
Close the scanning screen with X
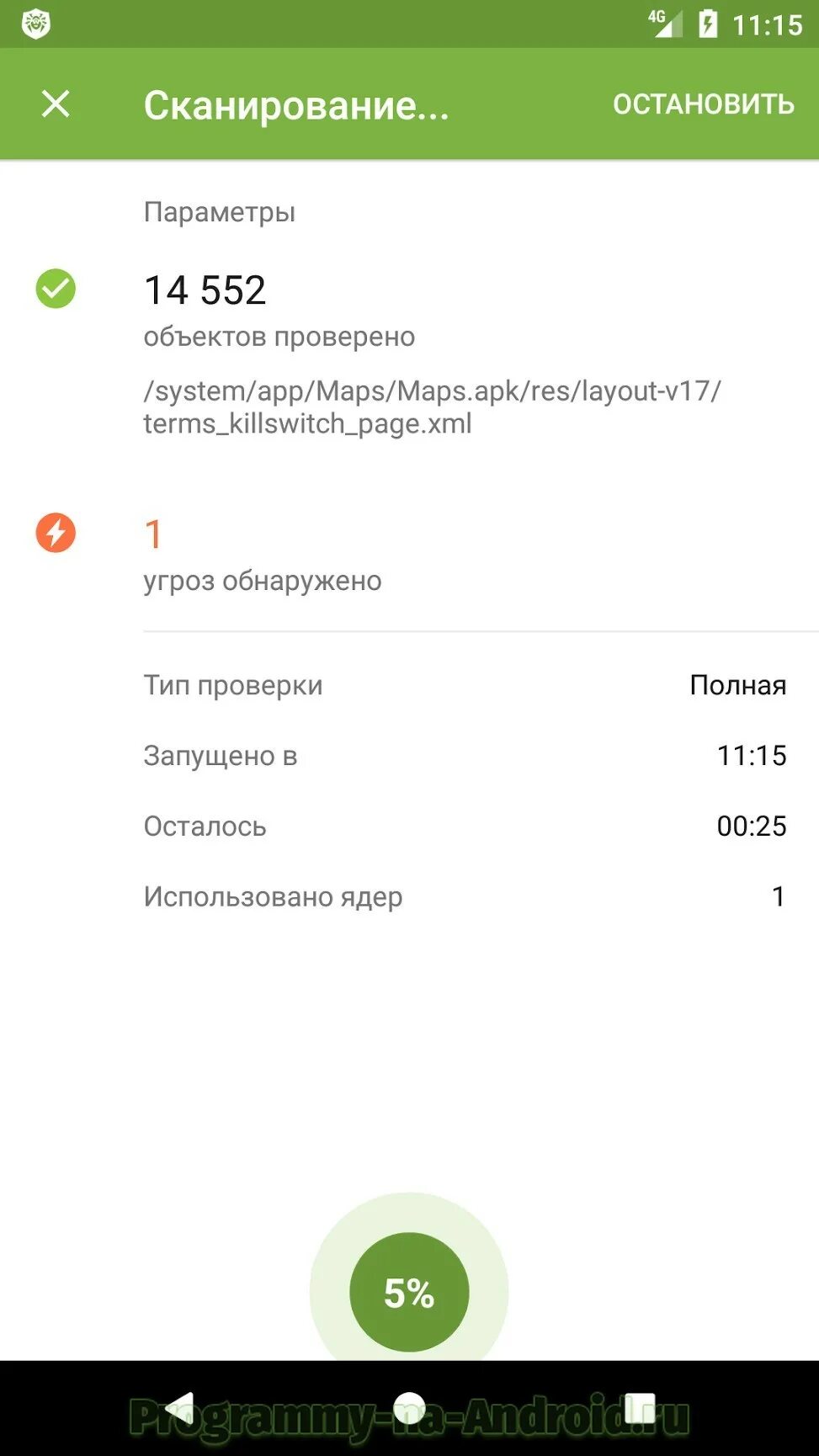pos(56,104)
